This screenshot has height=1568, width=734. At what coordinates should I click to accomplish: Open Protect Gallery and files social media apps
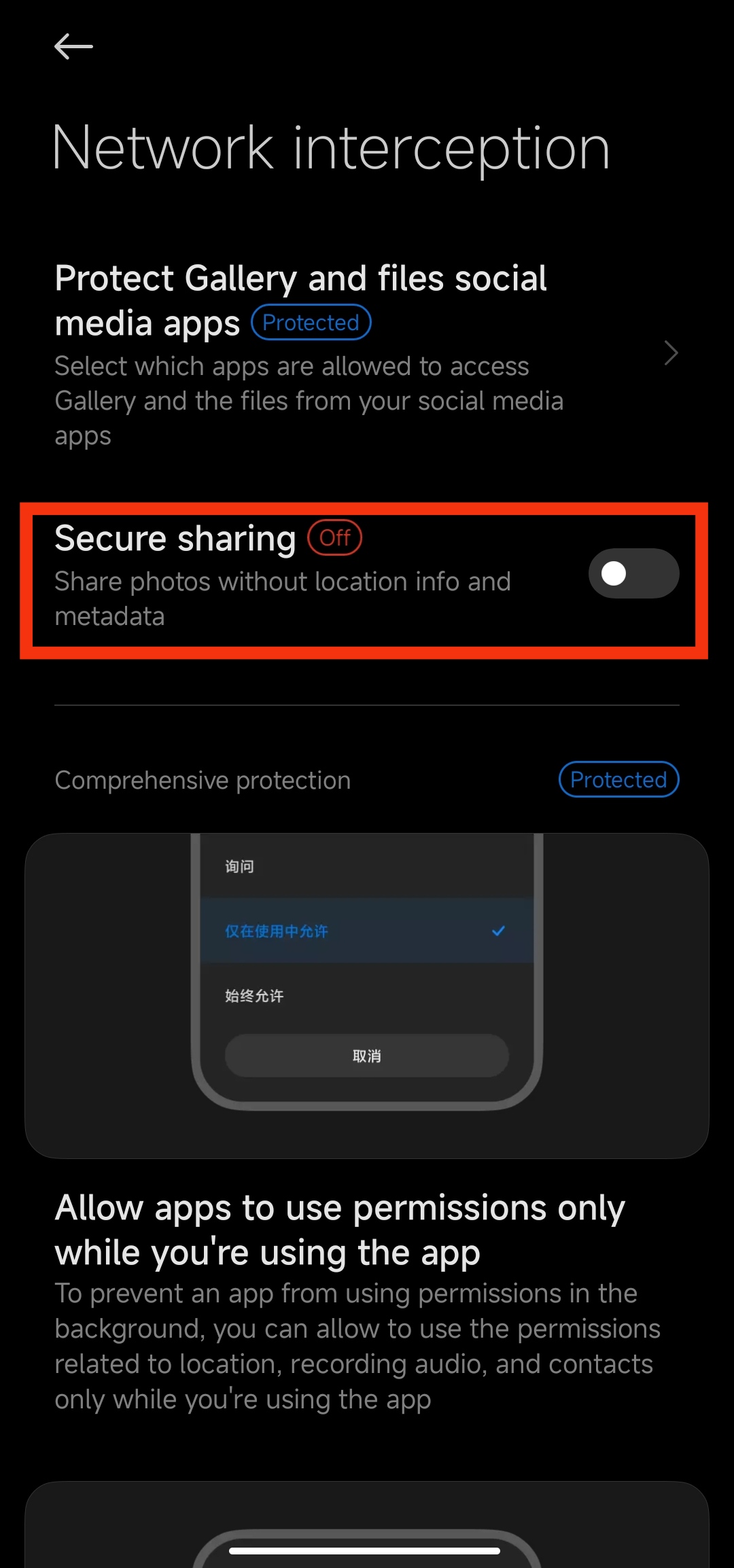click(367, 354)
